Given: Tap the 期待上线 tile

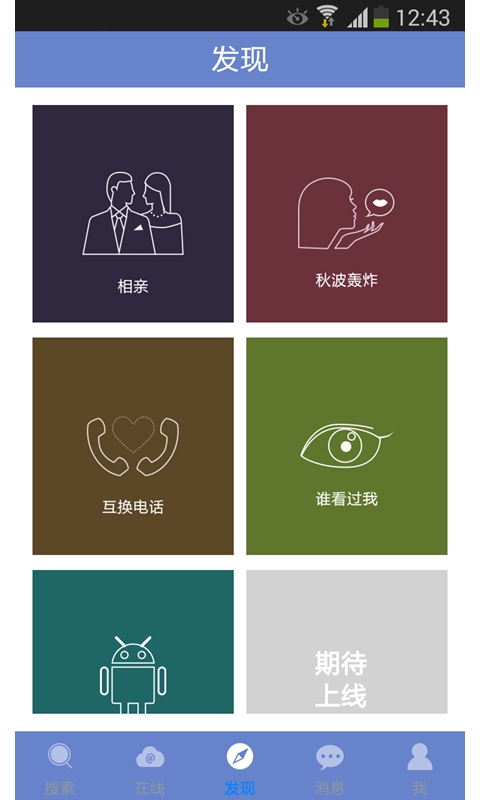Looking at the screenshot, I should tap(347, 641).
